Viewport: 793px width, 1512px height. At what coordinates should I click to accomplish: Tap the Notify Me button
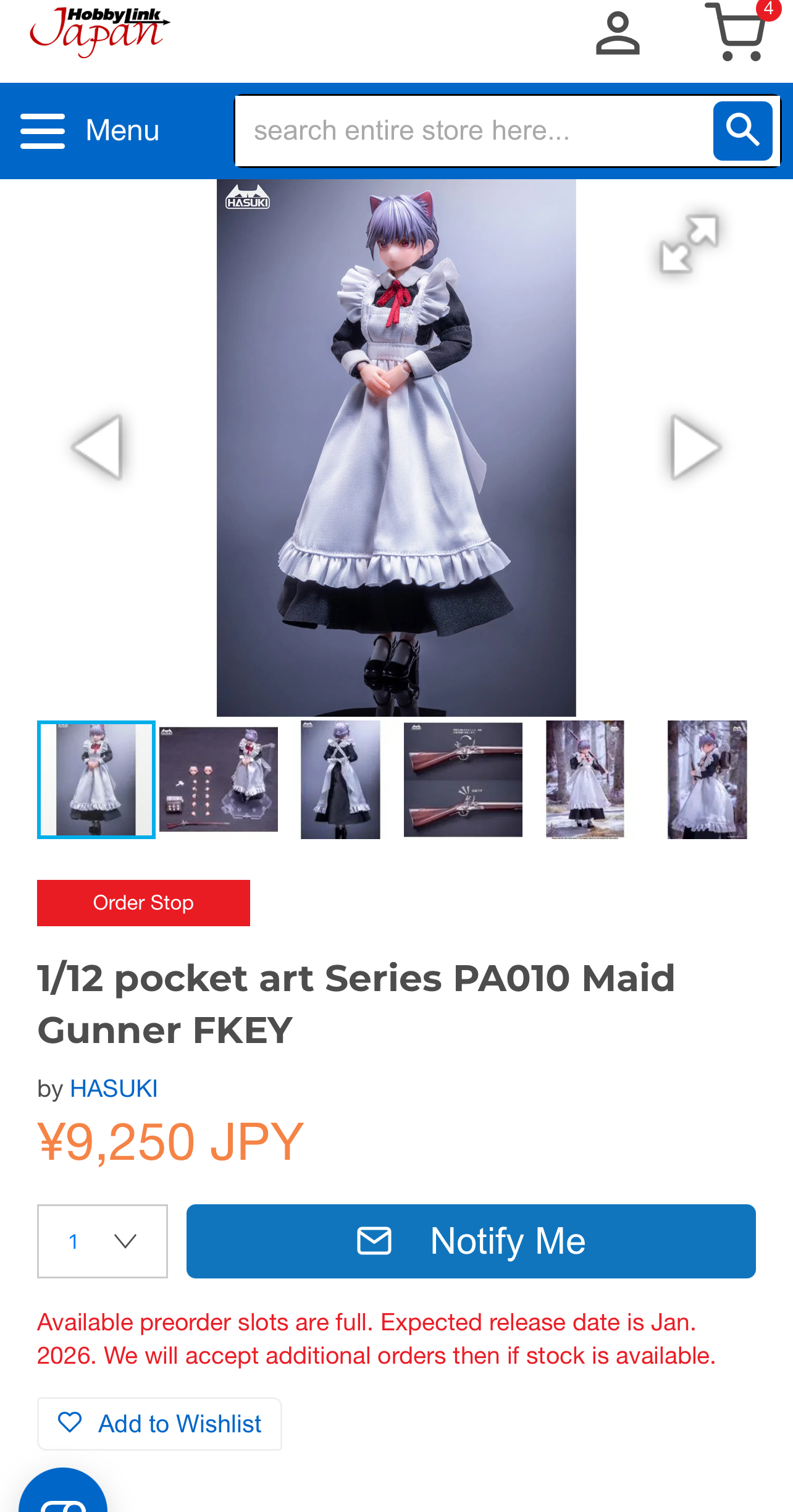[471, 1241]
